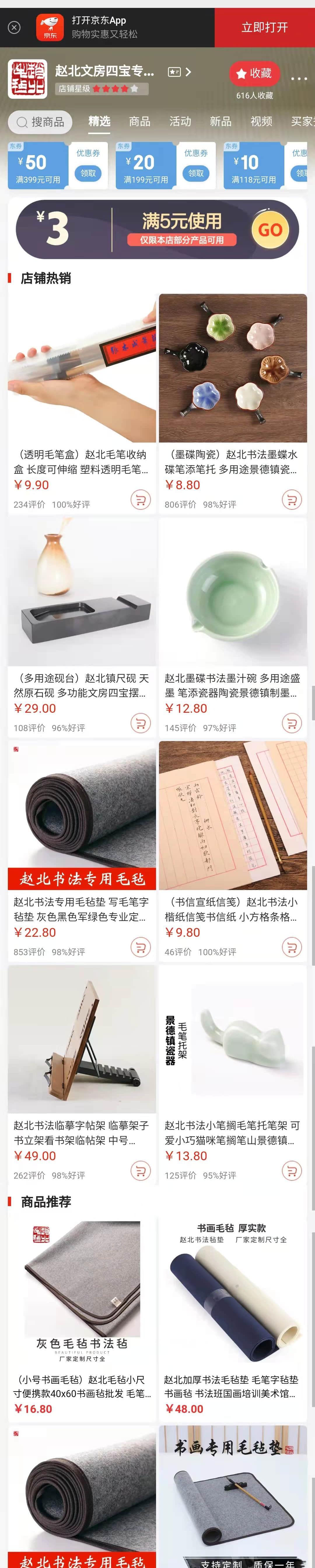
Task: Favorite the store with 收藏
Action: (254, 74)
